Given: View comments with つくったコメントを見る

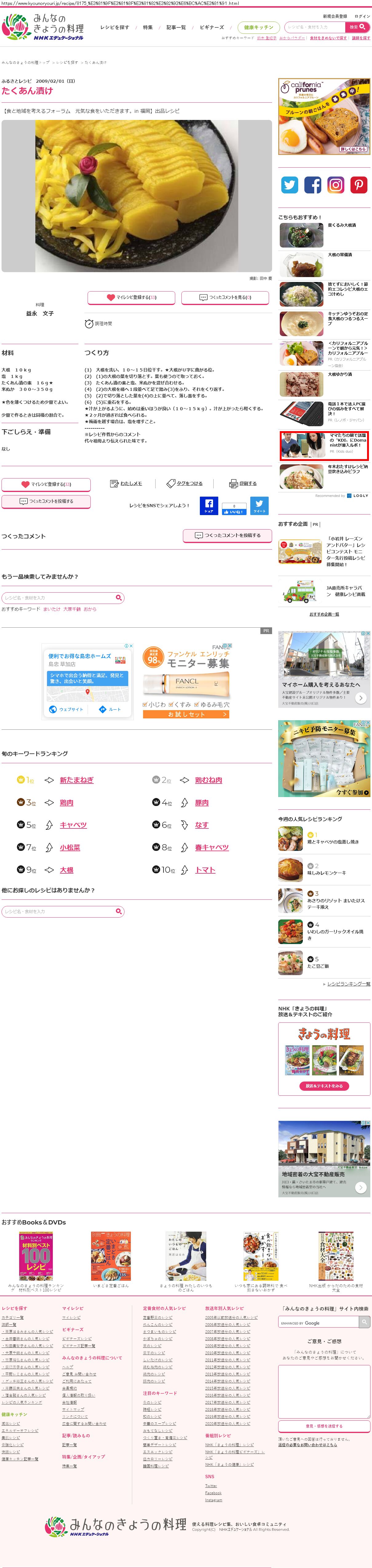Looking at the screenshot, I should 225,298.
